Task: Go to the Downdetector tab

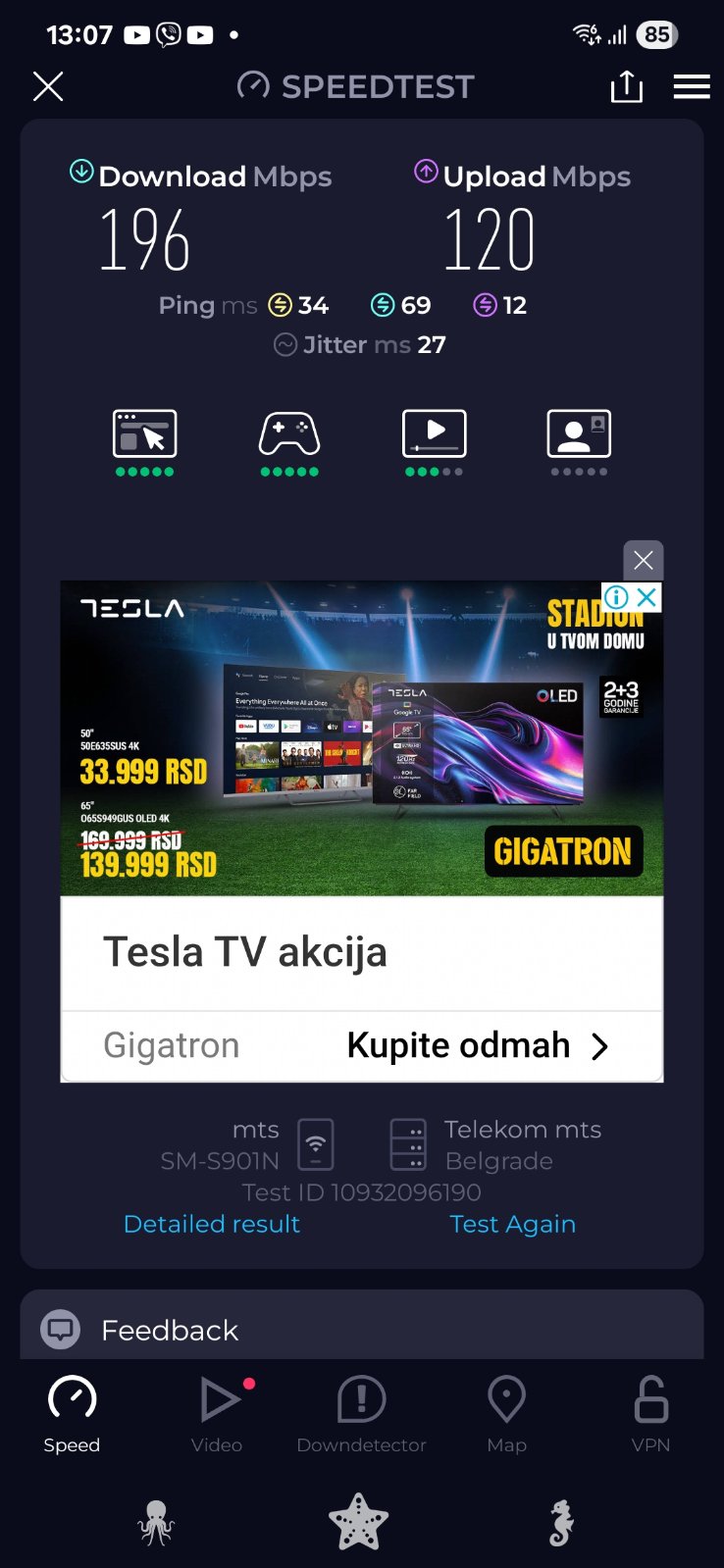Action: pos(361,1414)
